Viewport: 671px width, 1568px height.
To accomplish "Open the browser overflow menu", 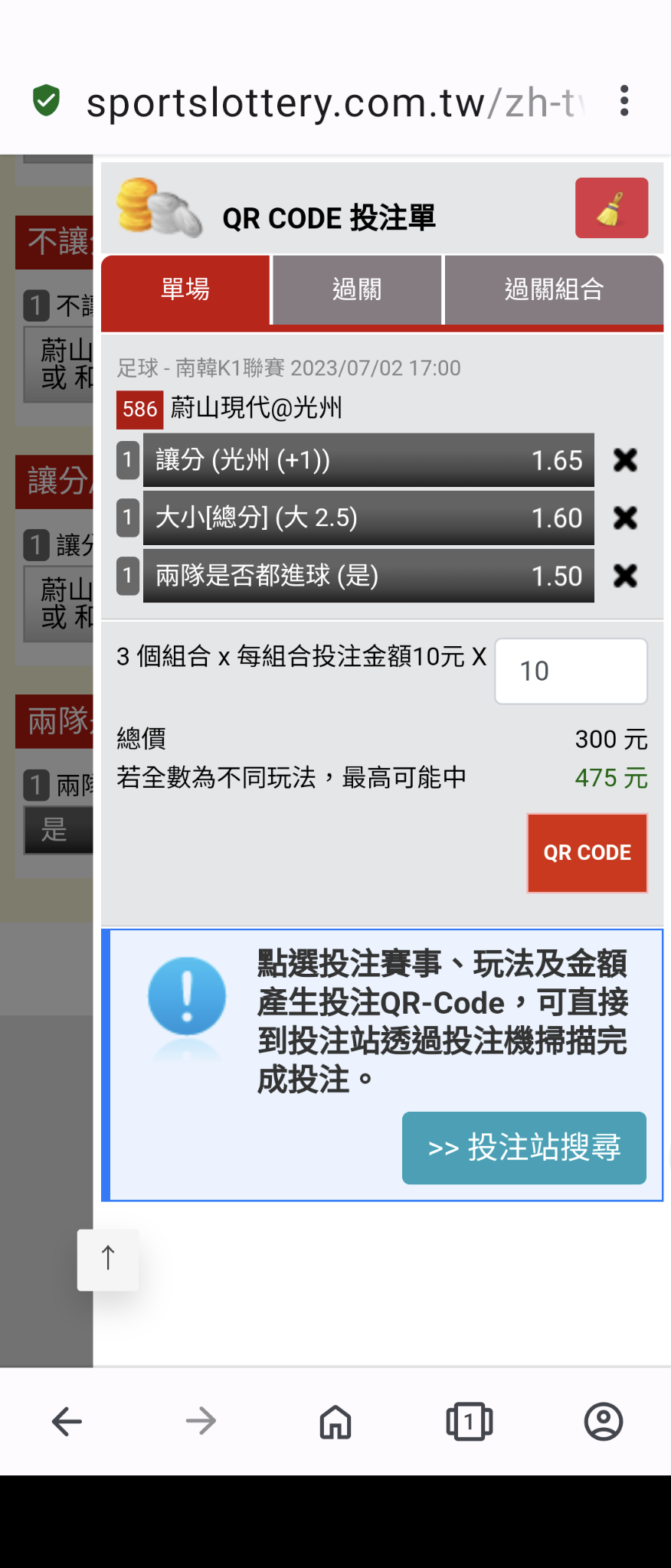I will tap(624, 101).
